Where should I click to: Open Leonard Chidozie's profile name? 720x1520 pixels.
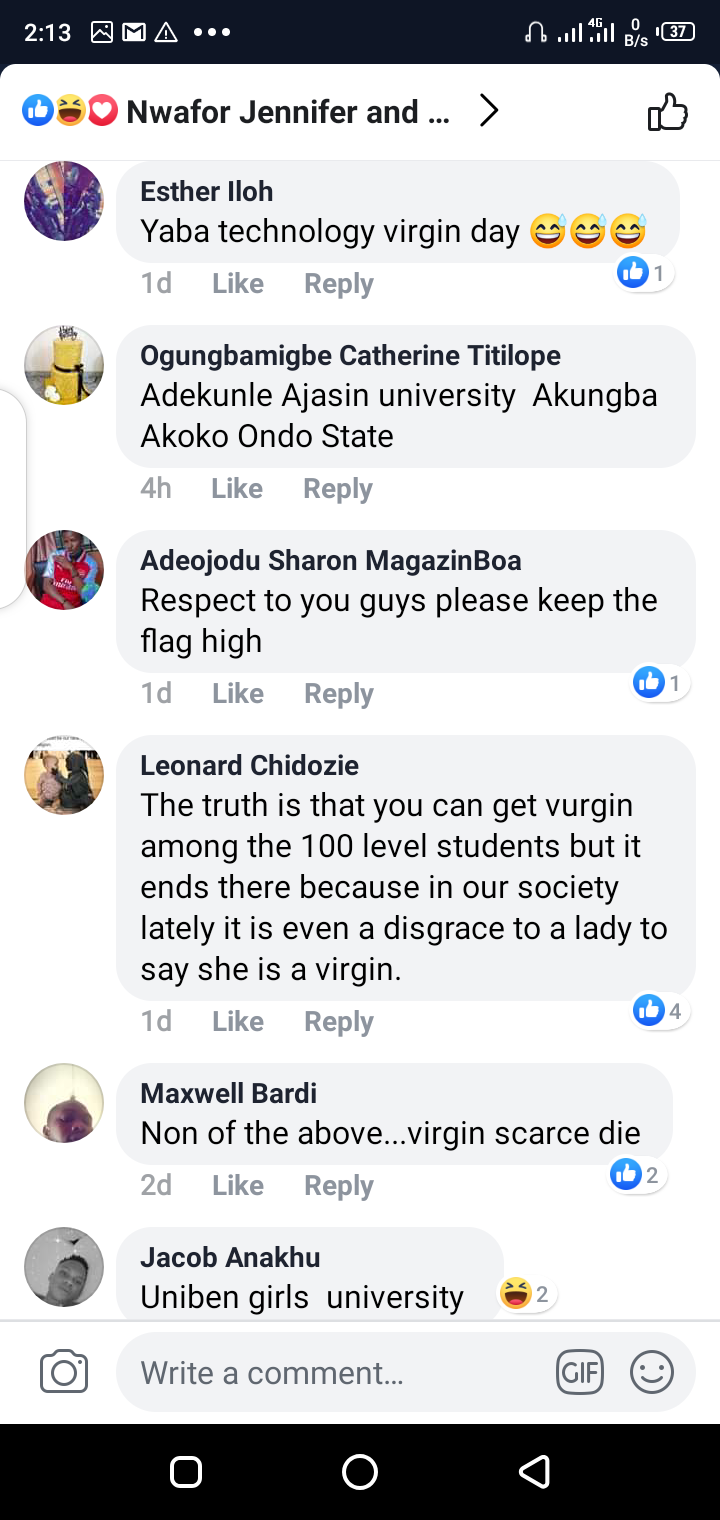[x=249, y=766]
